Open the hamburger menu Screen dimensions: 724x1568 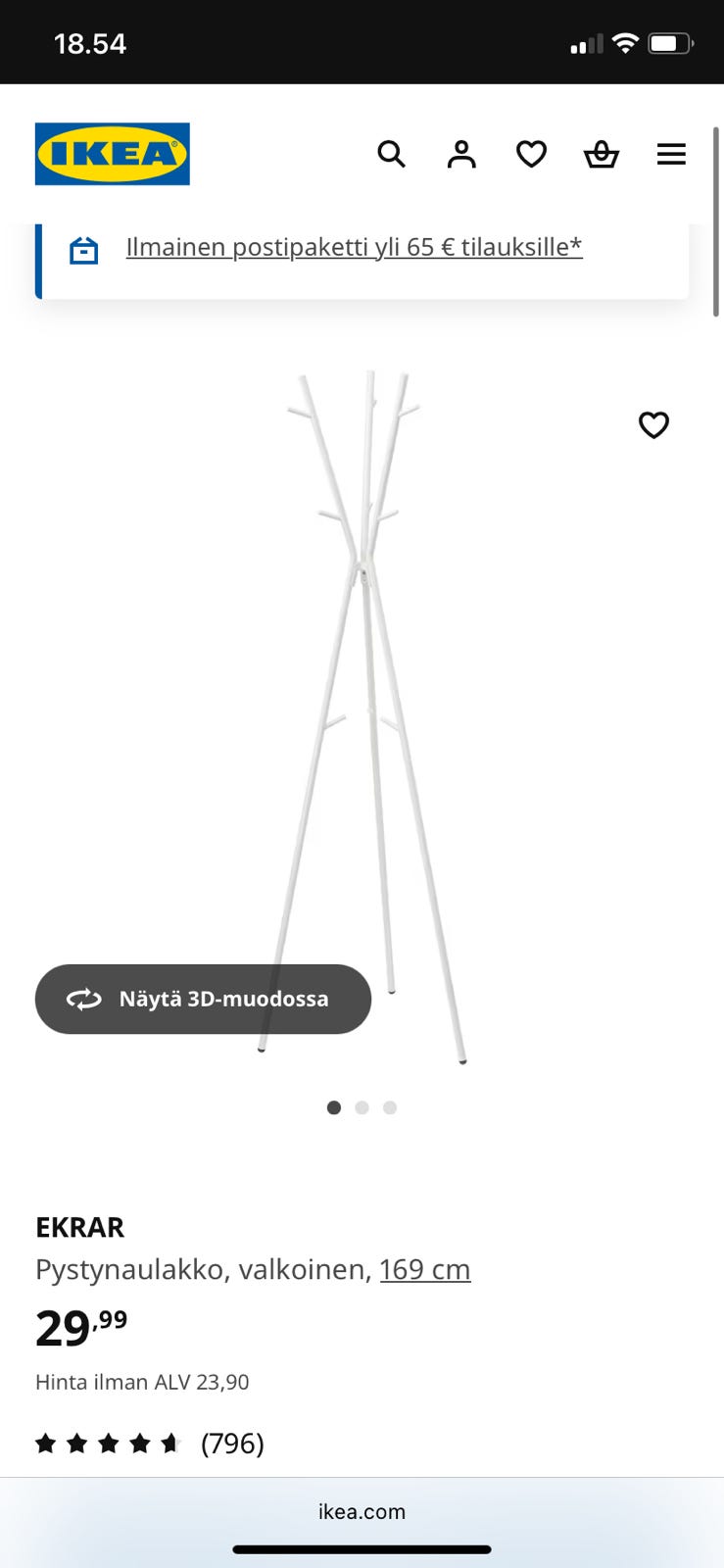671,154
